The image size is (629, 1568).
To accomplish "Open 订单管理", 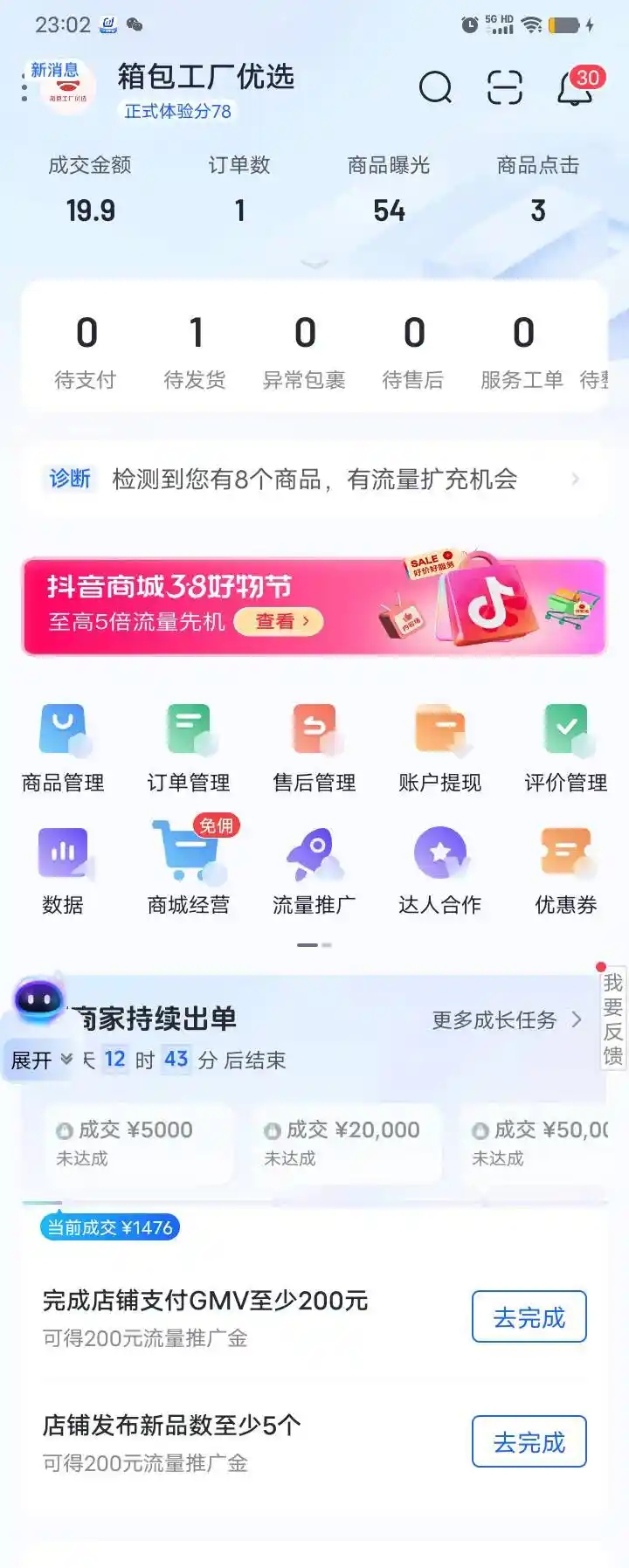I will [x=189, y=747].
